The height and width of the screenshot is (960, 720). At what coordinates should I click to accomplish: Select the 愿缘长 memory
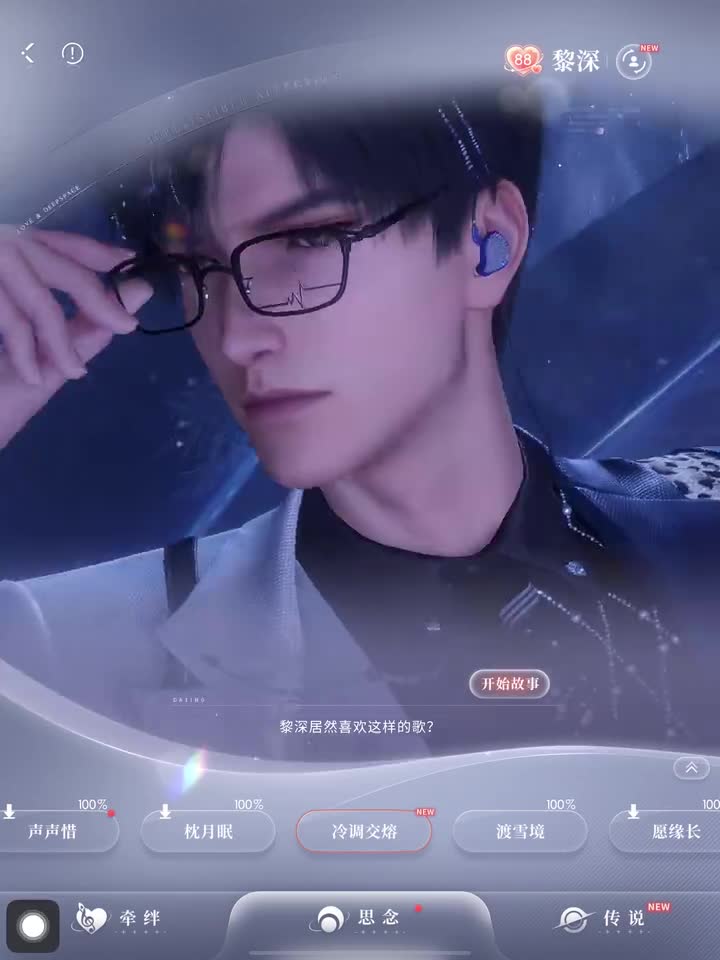(x=670, y=831)
